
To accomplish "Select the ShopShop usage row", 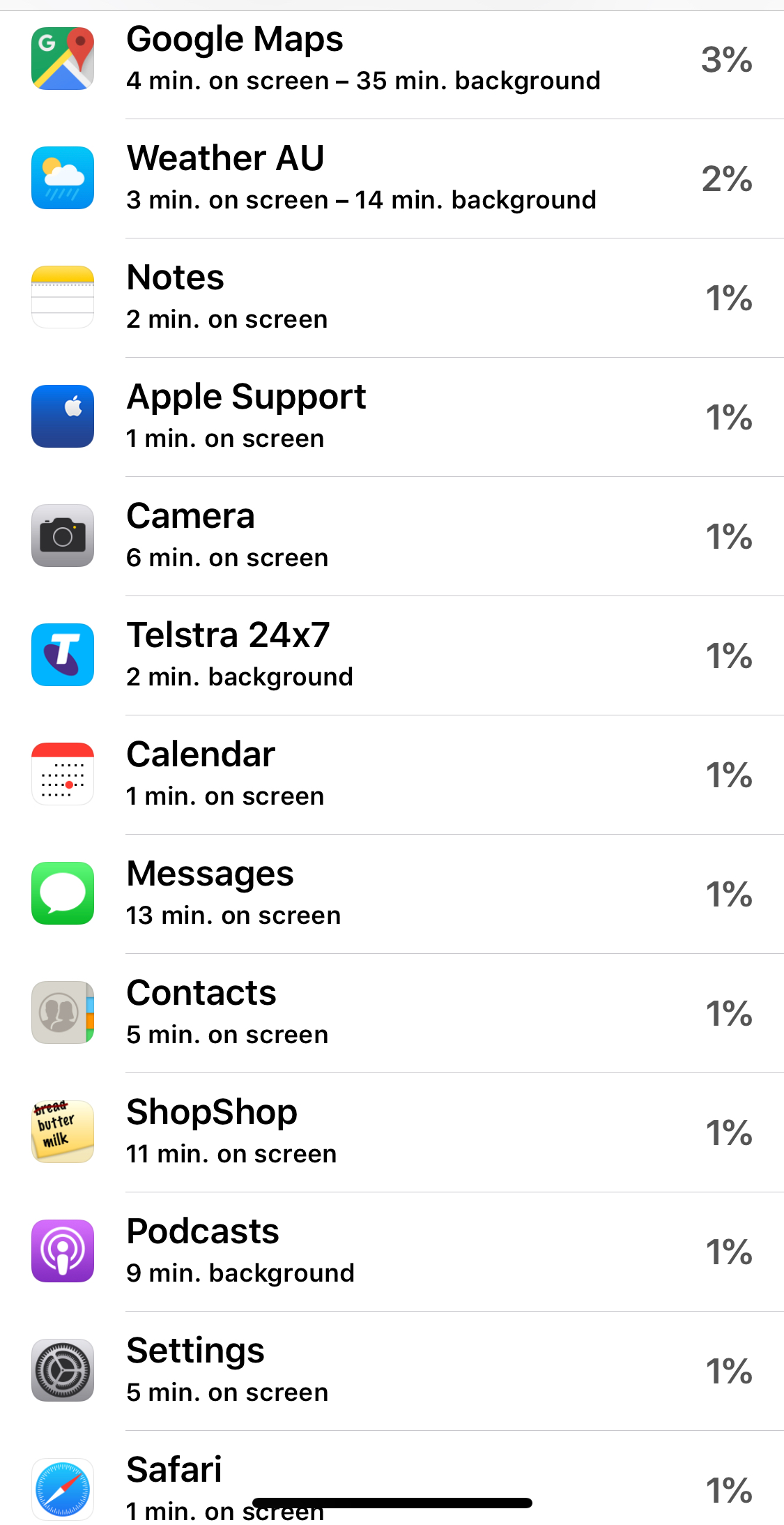I will click(392, 1132).
